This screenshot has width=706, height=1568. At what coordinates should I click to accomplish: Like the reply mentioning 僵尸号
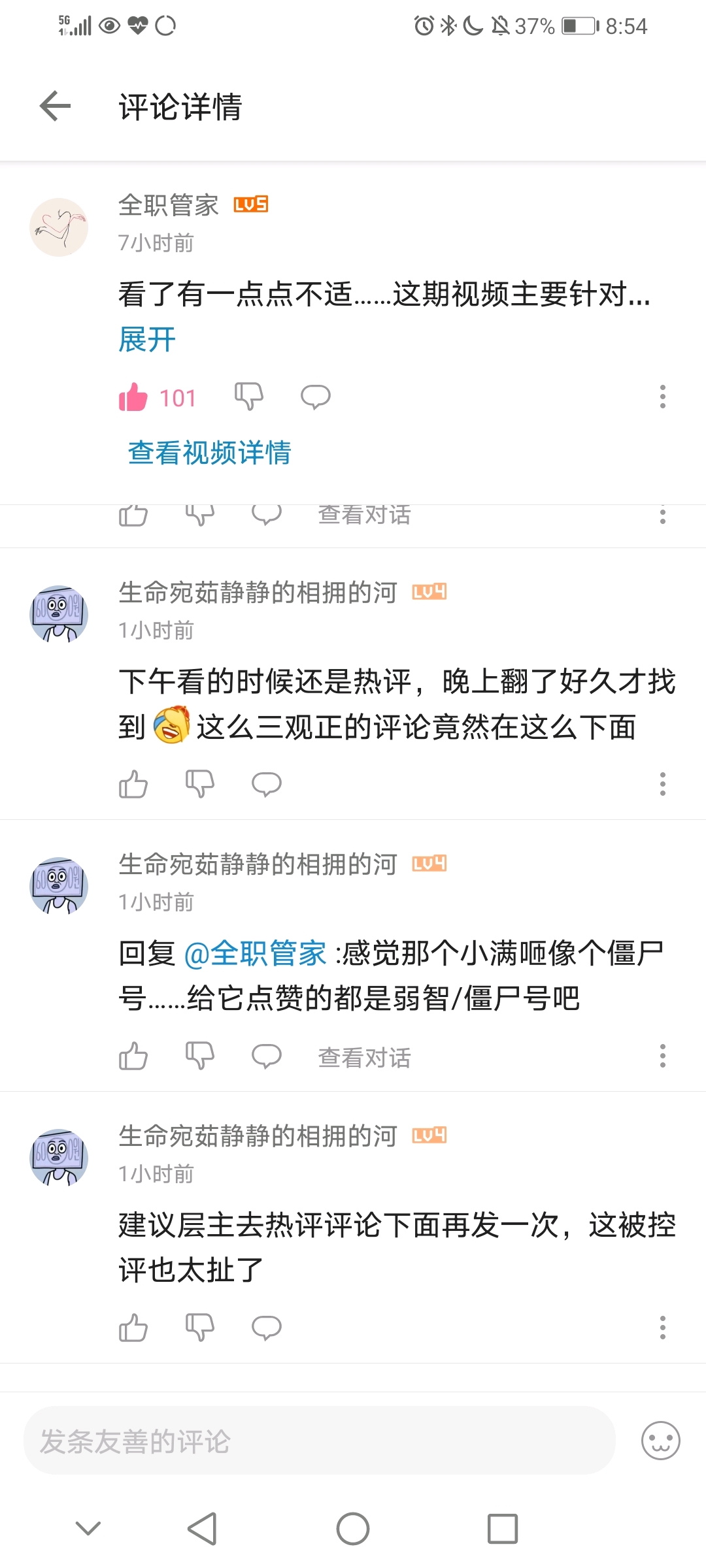click(x=133, y=1056)
